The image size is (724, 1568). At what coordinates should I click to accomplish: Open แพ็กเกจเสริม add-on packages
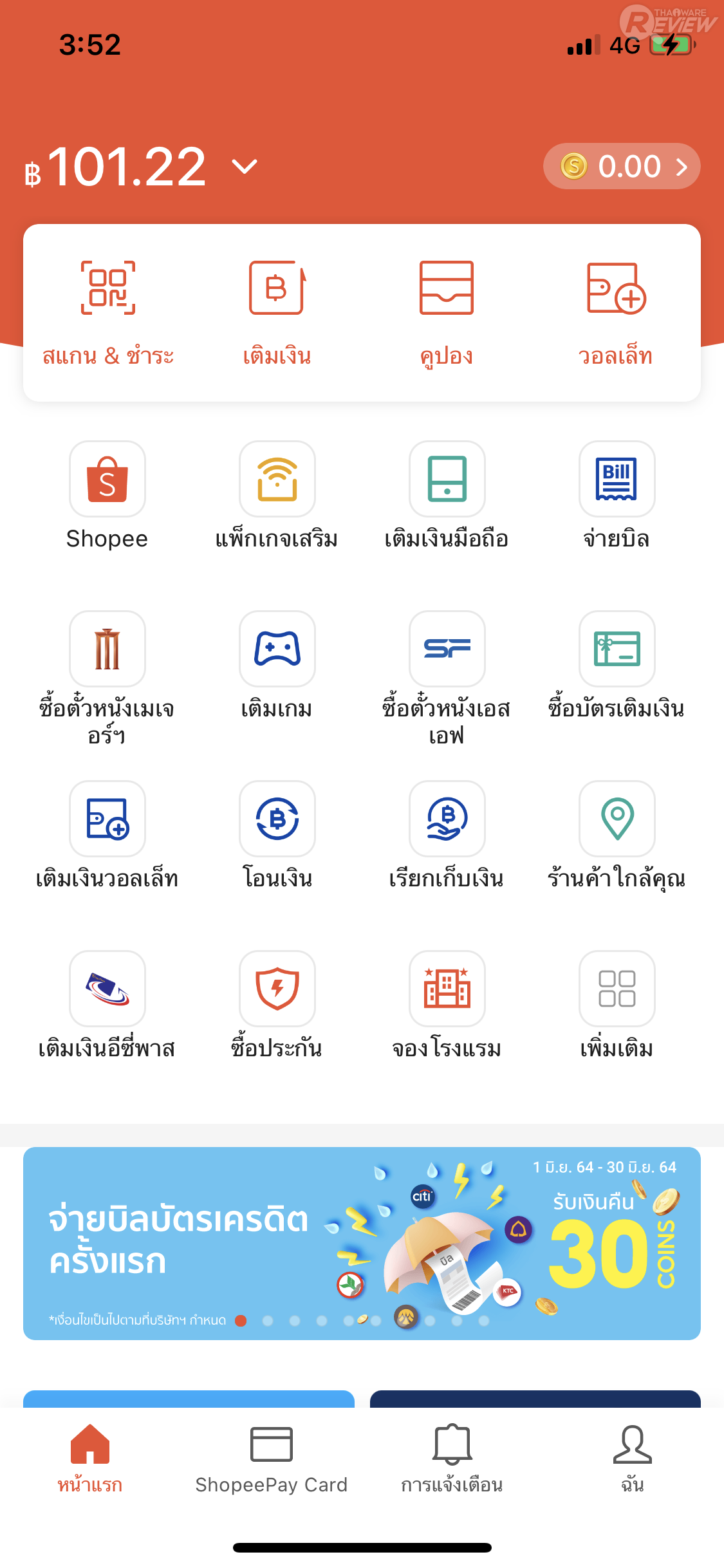pyautogui.click(x=277, y=480)
